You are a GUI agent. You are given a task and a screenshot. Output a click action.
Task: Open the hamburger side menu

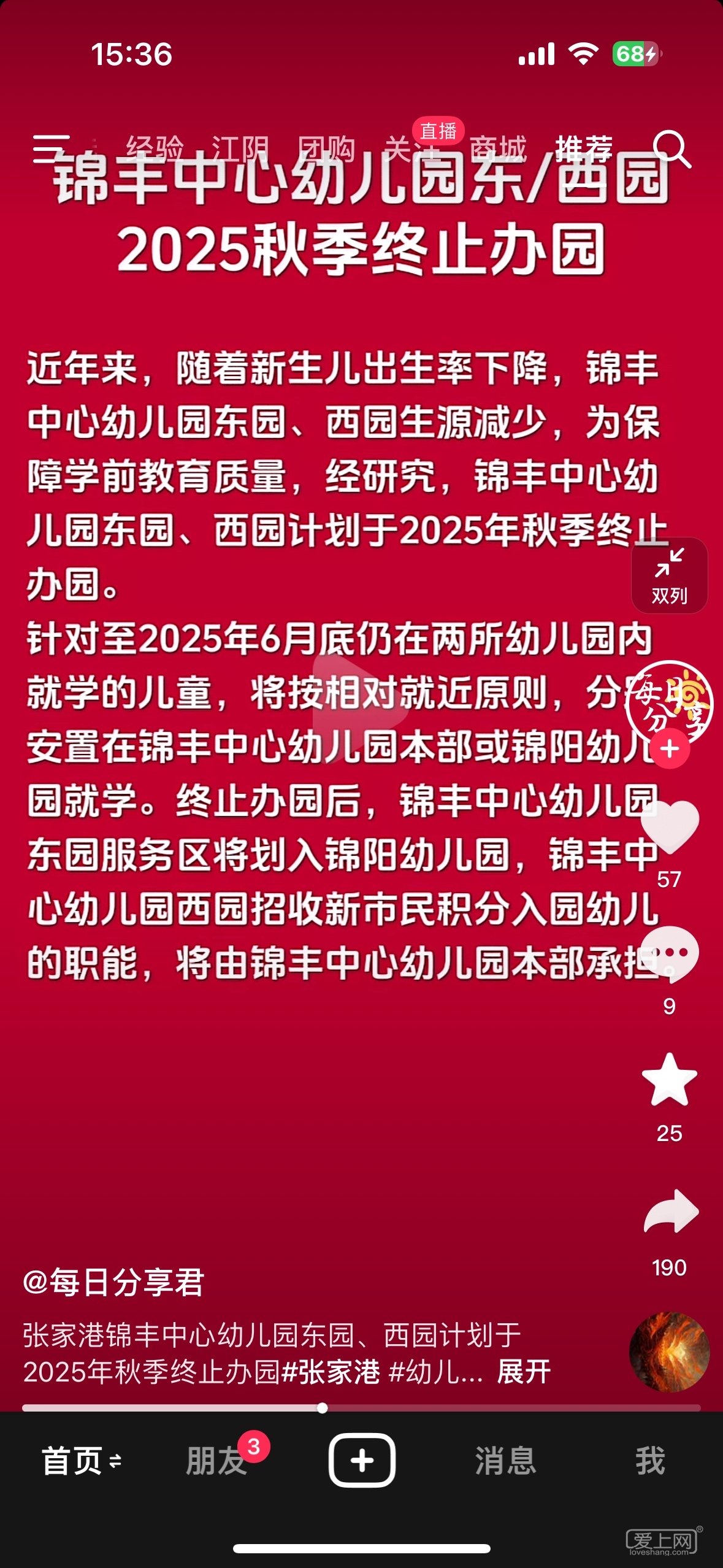(50, 149)
